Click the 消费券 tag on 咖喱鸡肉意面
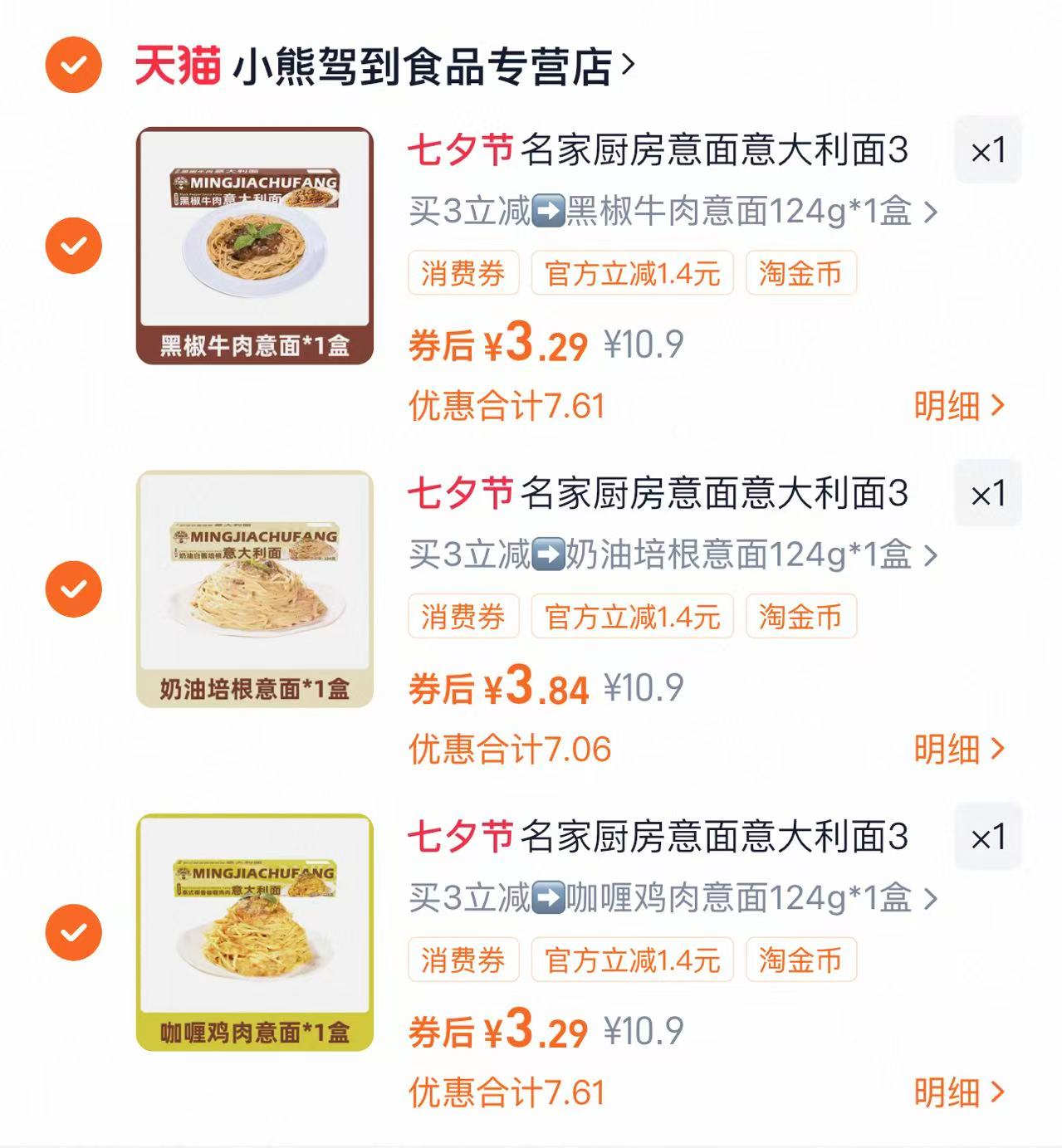 pos(463,960)
